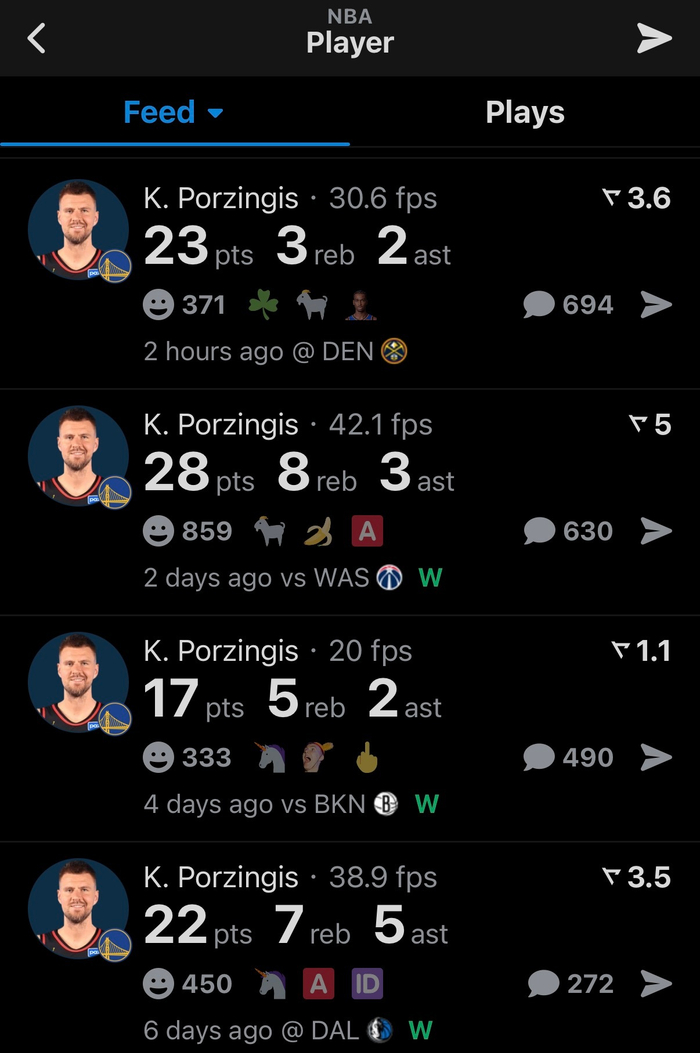View 272 comments on the DAL game
Screen dimensions: 700x1053
pyautogui.click(x=570, y=984)
